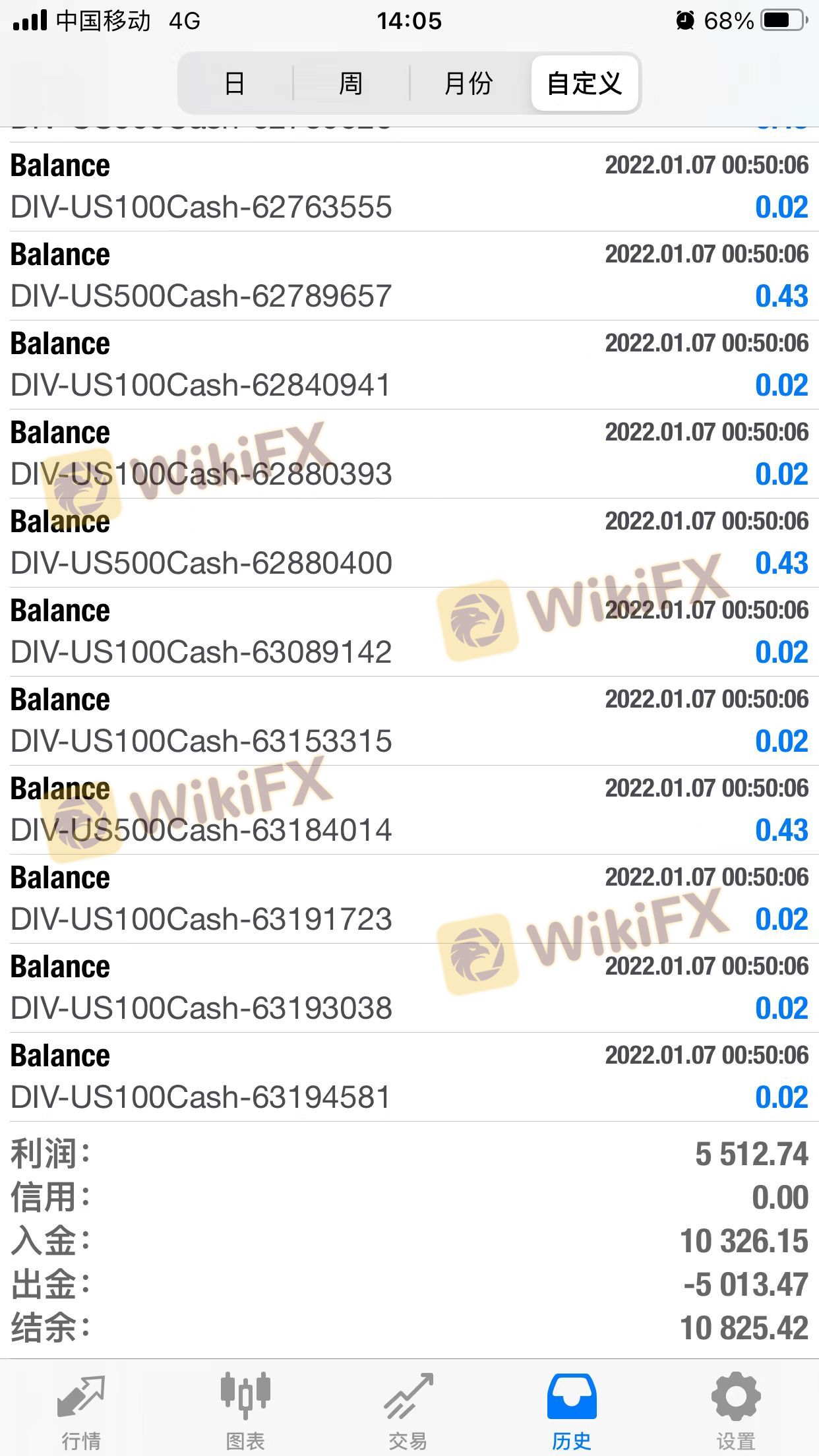
Task: Expand balance entry DIV-US100Cash-62840941
Action: click(409, 365)
